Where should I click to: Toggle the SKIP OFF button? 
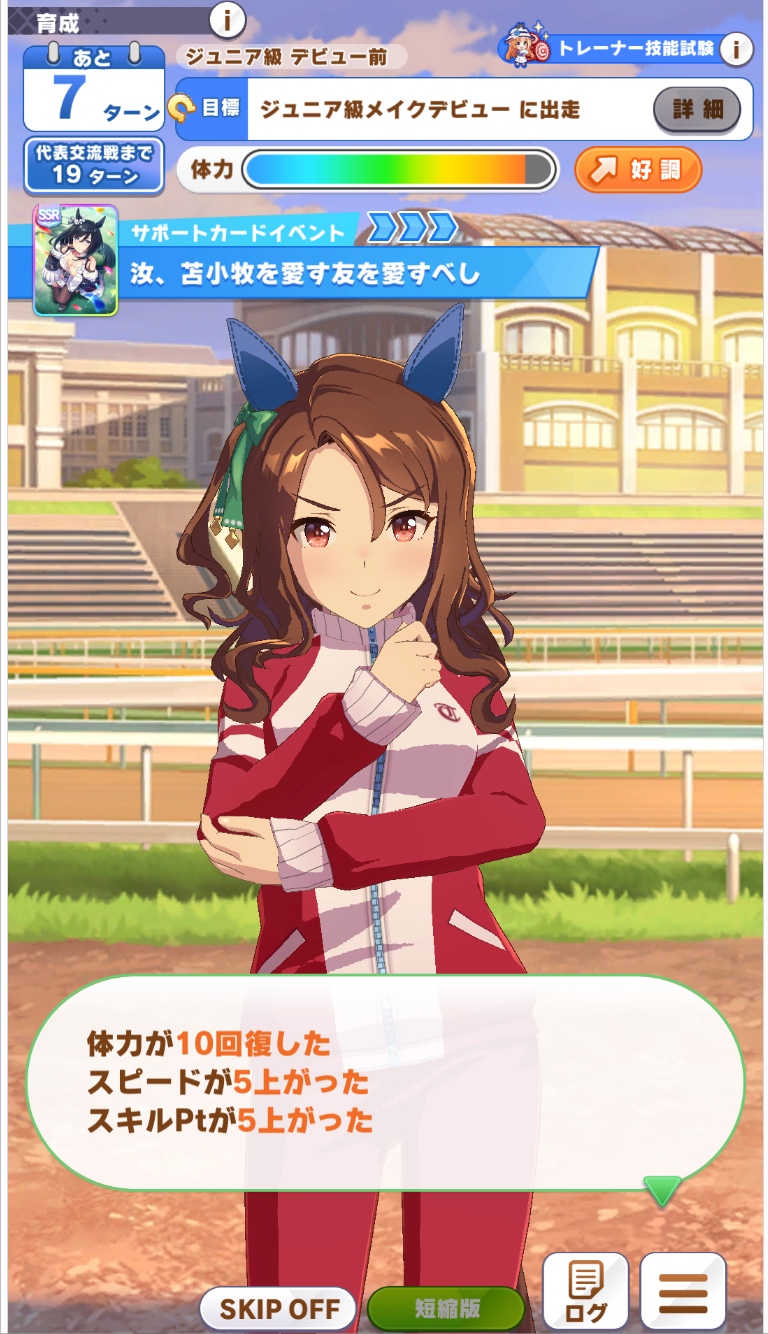277,1308
